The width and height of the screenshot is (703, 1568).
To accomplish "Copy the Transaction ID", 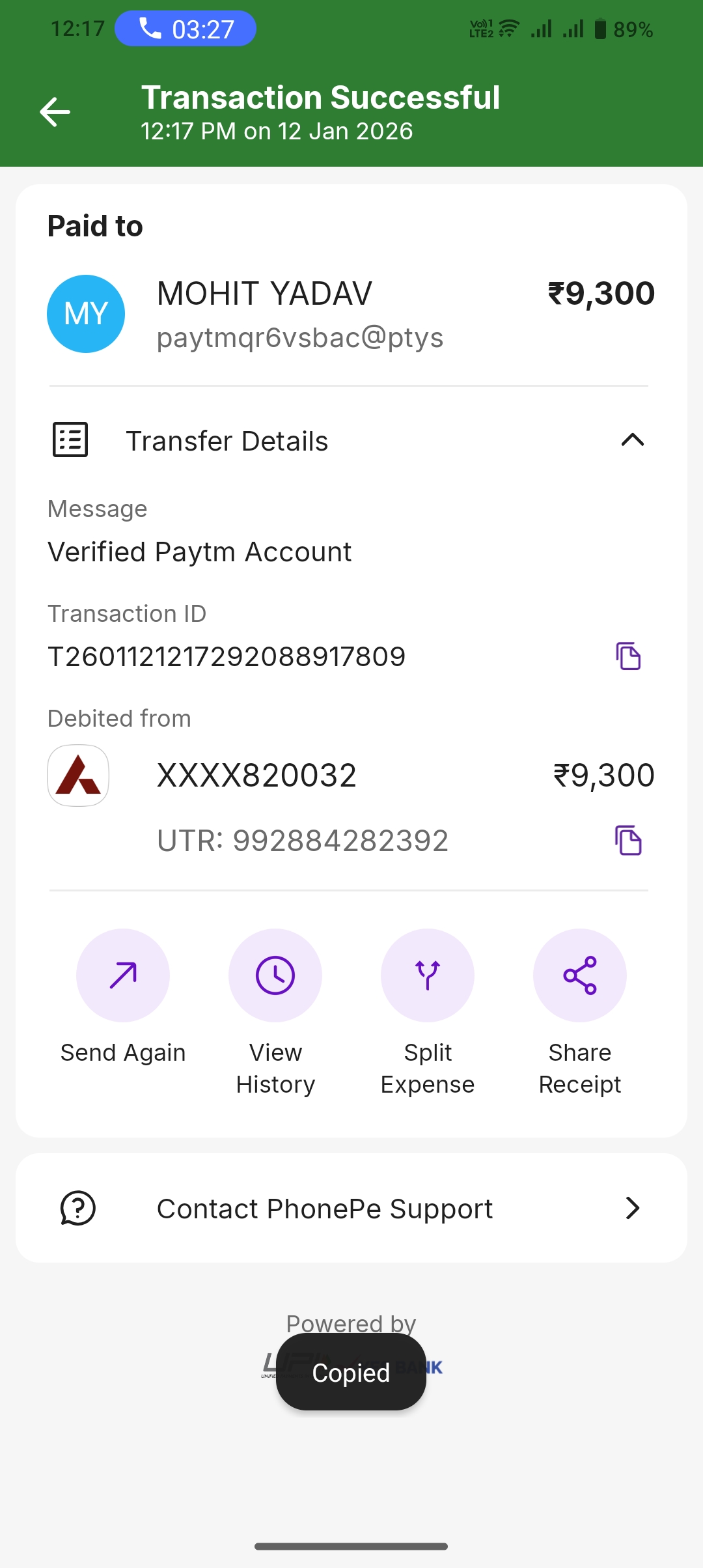I will [628, 656].
